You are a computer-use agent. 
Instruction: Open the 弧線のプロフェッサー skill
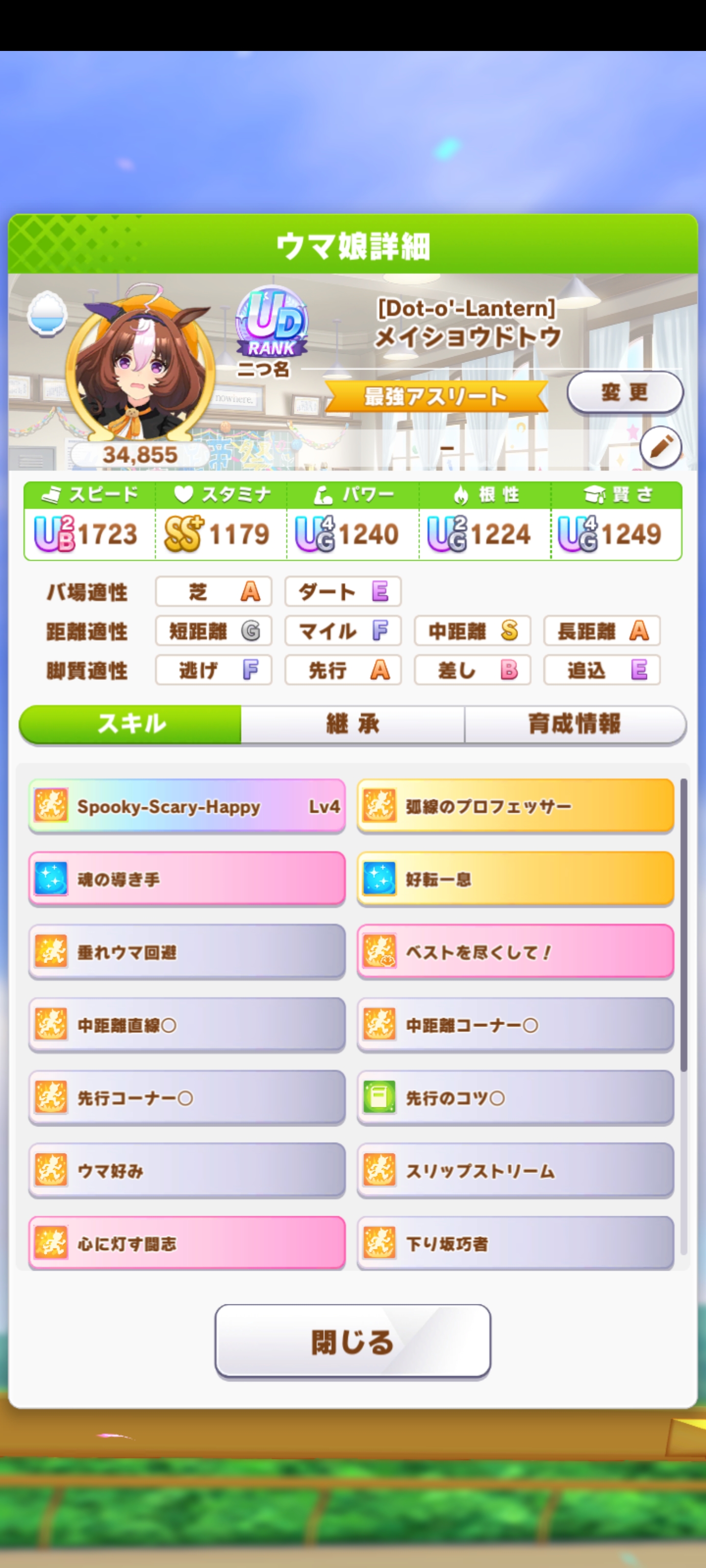pos(515,807)
